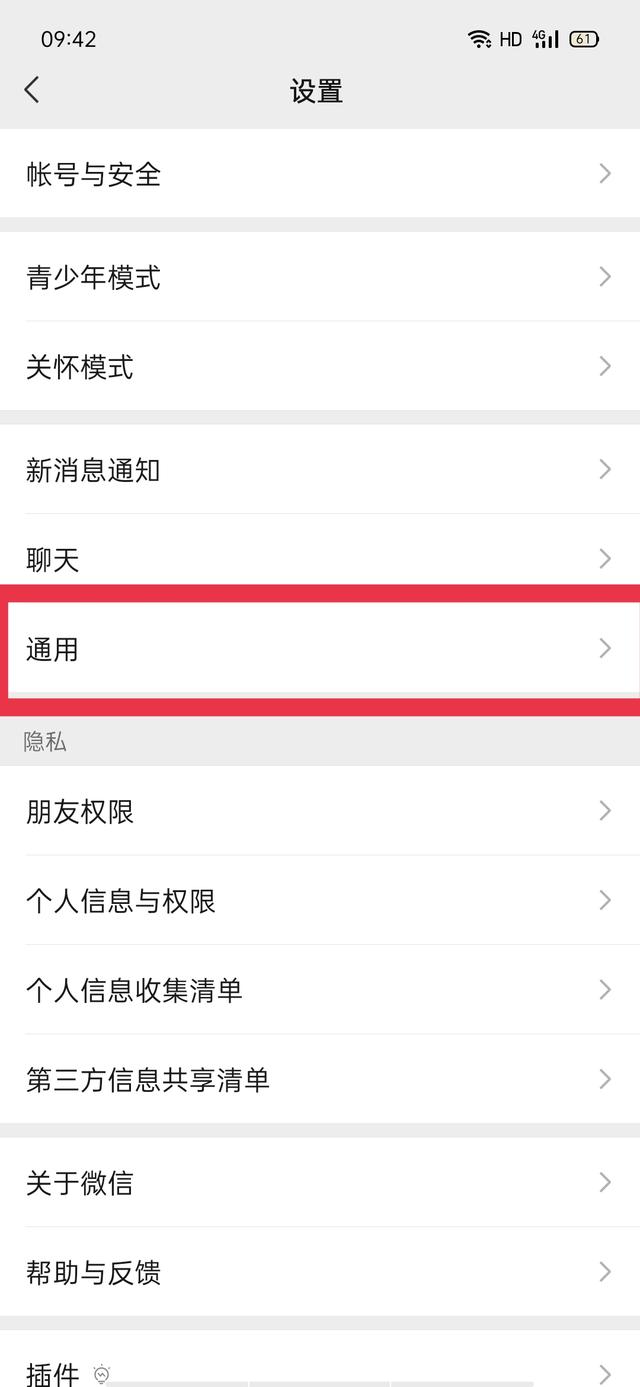Image resolution: width=640 pixels, height=1387 pixels.
Task: View 个人信息收集清单
Action: [320, 989]
